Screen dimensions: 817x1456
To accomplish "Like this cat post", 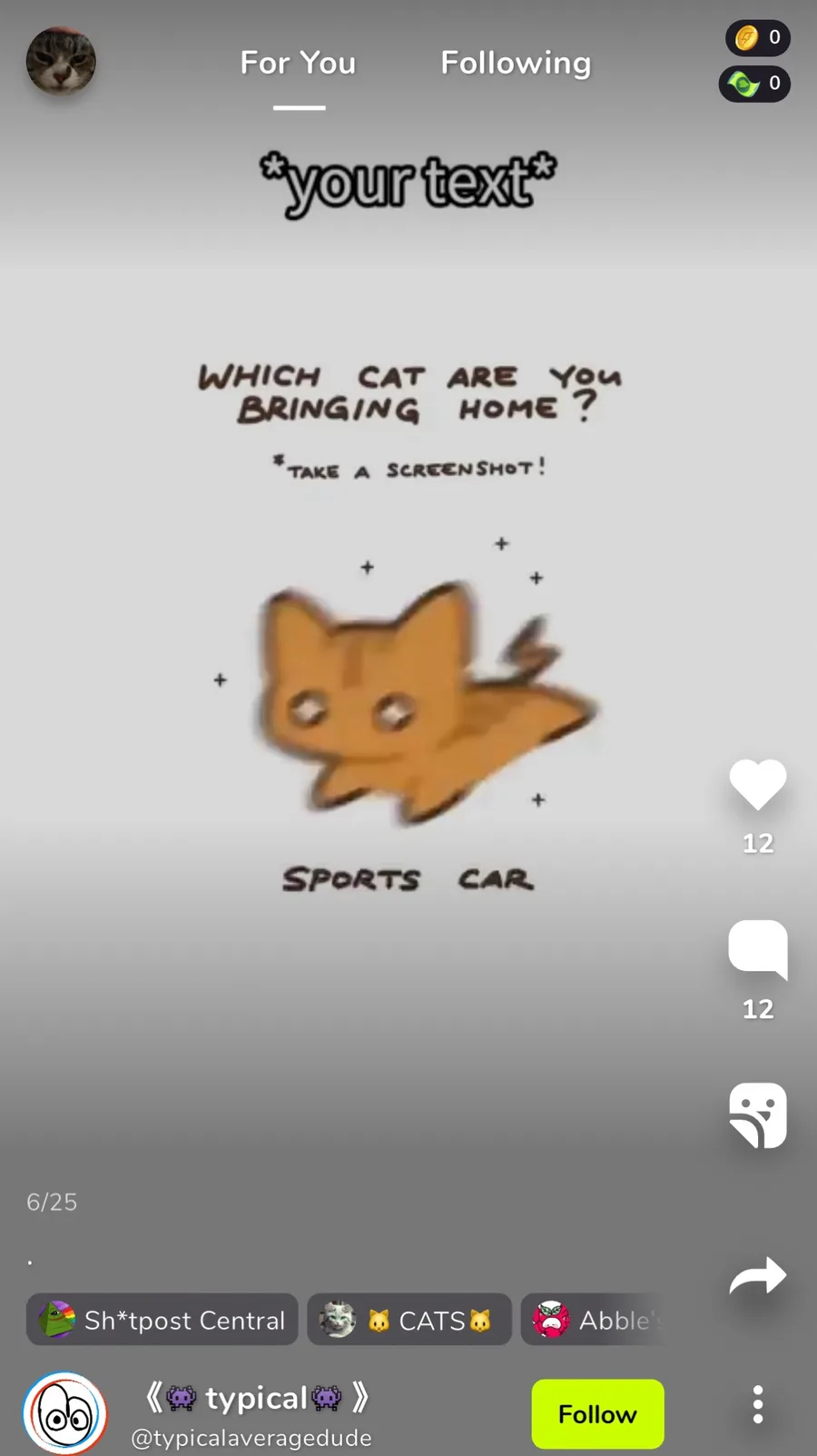I will pyautogui.click(x=757, y=784).
